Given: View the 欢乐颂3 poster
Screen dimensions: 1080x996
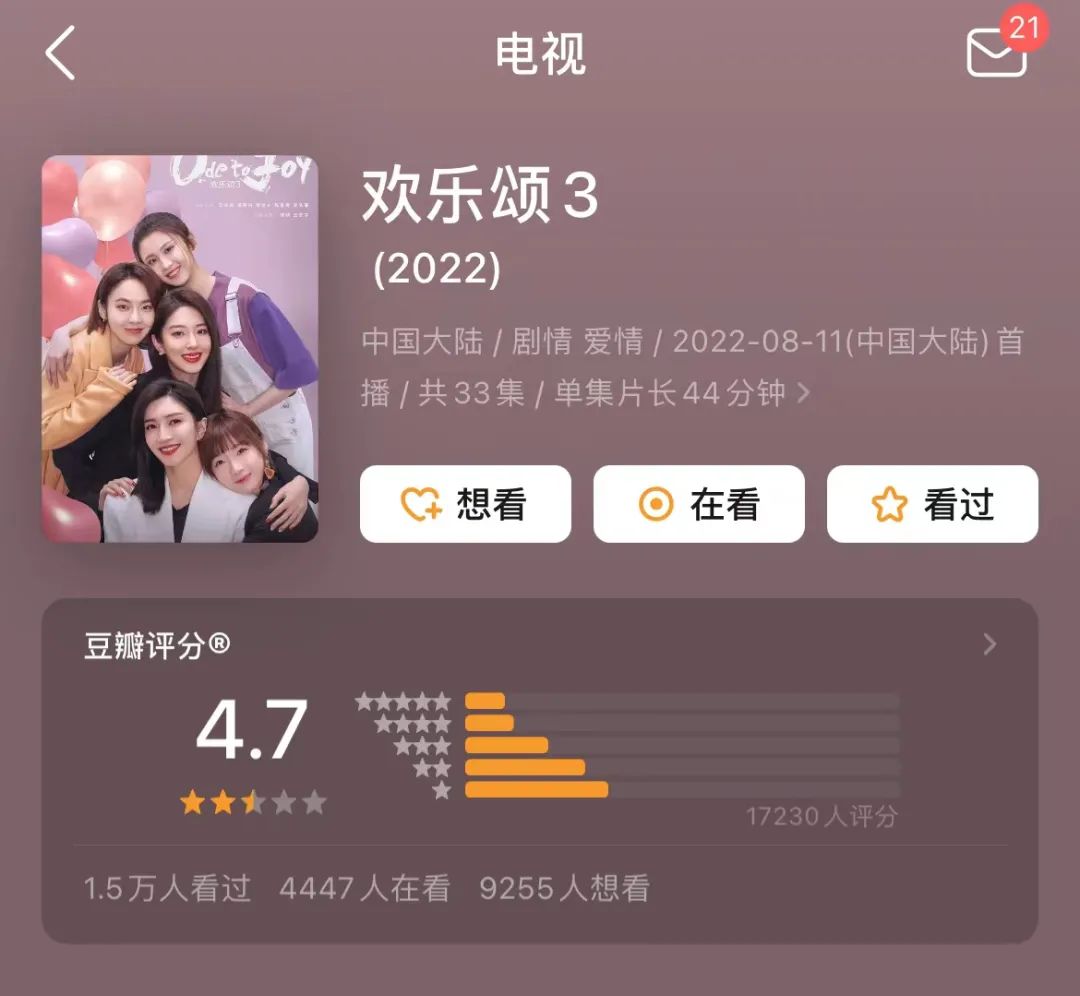Looking at the screenshot, I should point(180,349).
